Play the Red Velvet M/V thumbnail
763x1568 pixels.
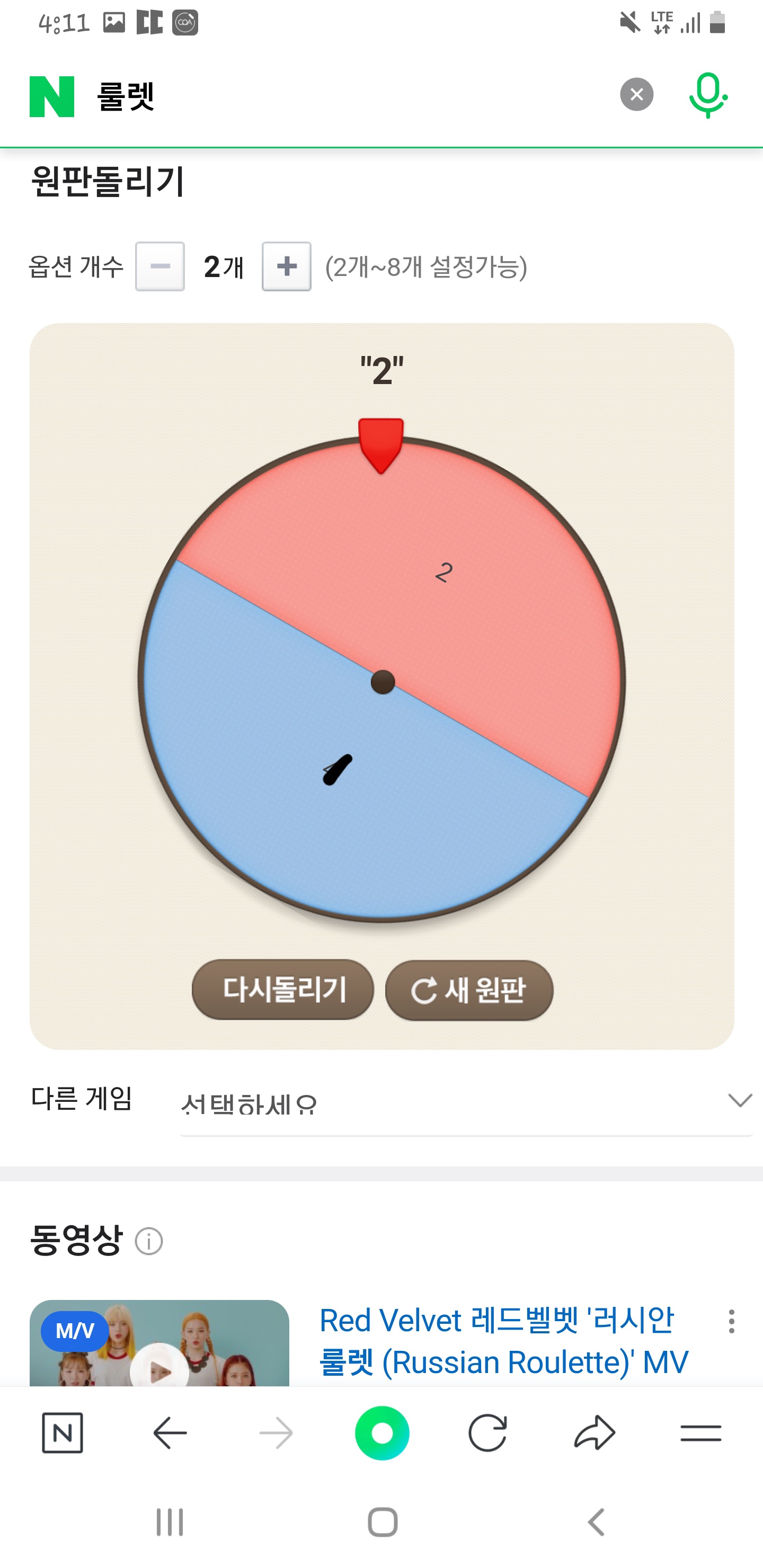pyautogui.click(x=159, y=1344)
